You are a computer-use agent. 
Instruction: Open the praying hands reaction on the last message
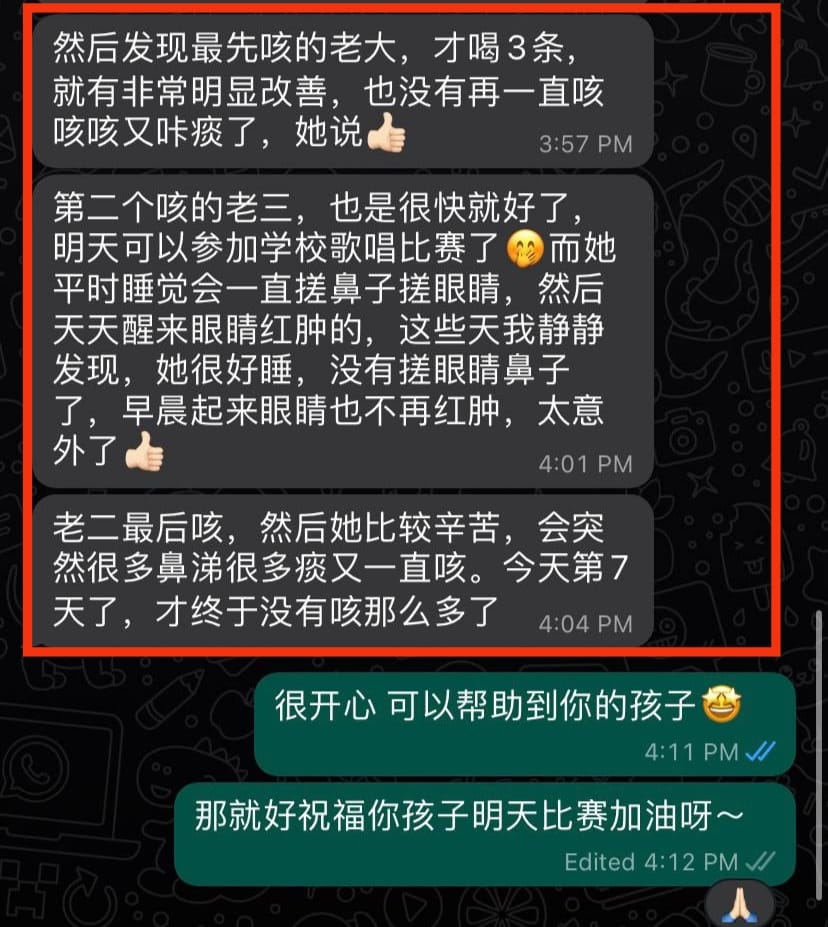tap(738, 905)
